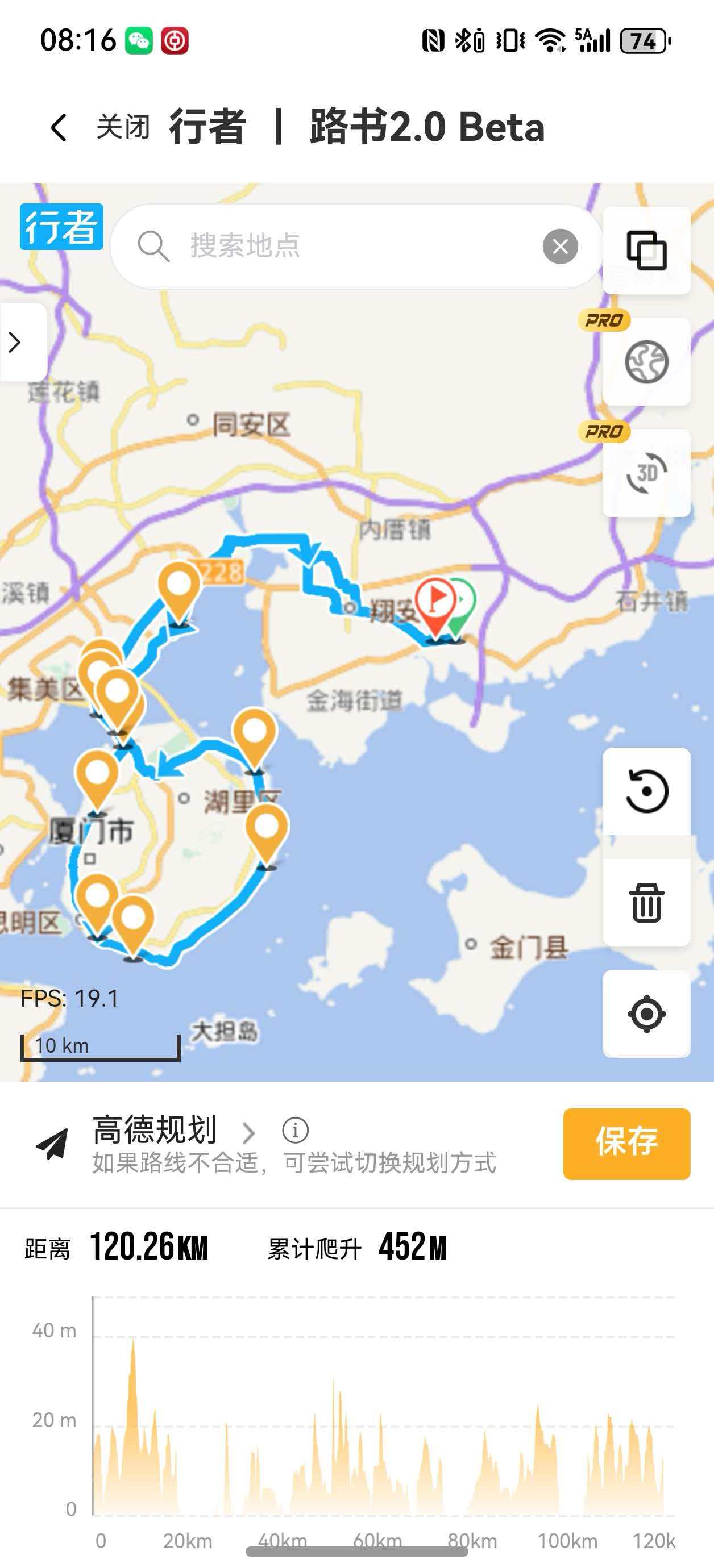Clear the location search box
The height and width of the screenshot is (1568, 714).
pyautogui.click(x=560, y=247)
